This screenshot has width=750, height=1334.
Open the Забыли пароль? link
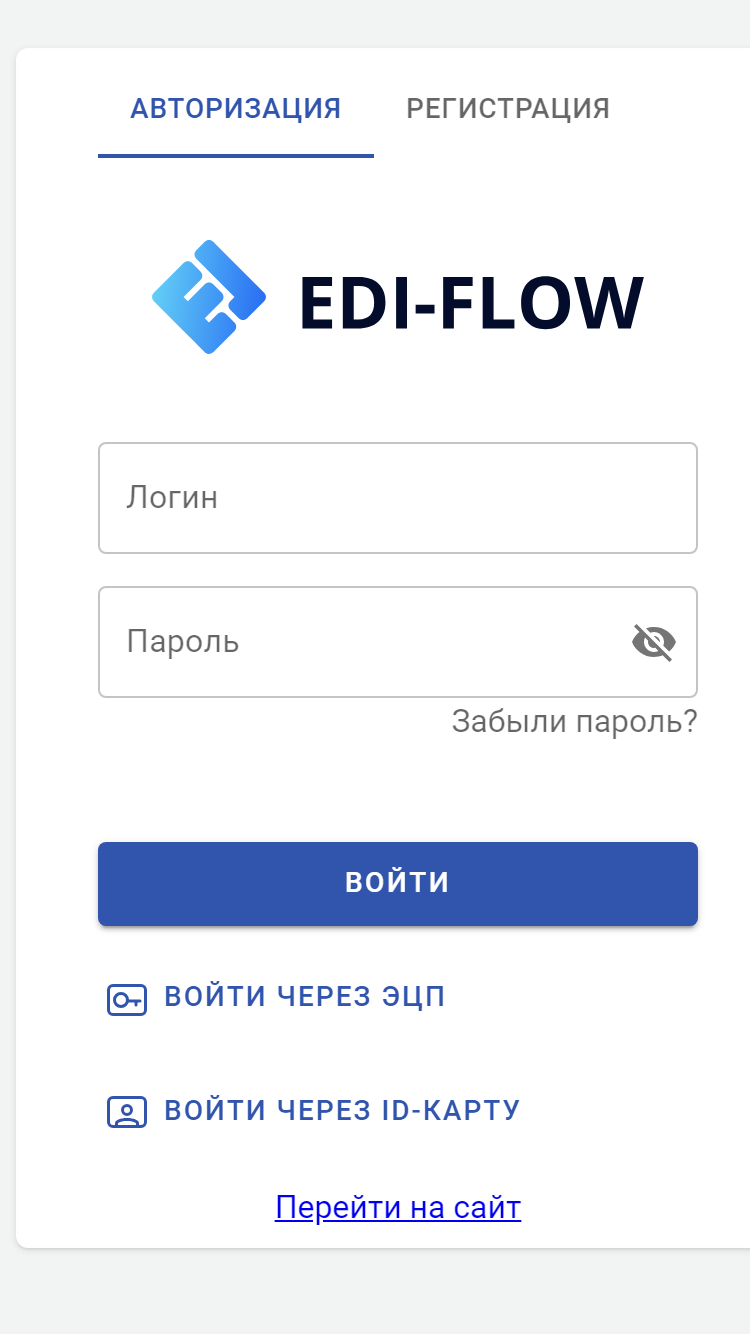pyautogui.click(x=574, y=721)
